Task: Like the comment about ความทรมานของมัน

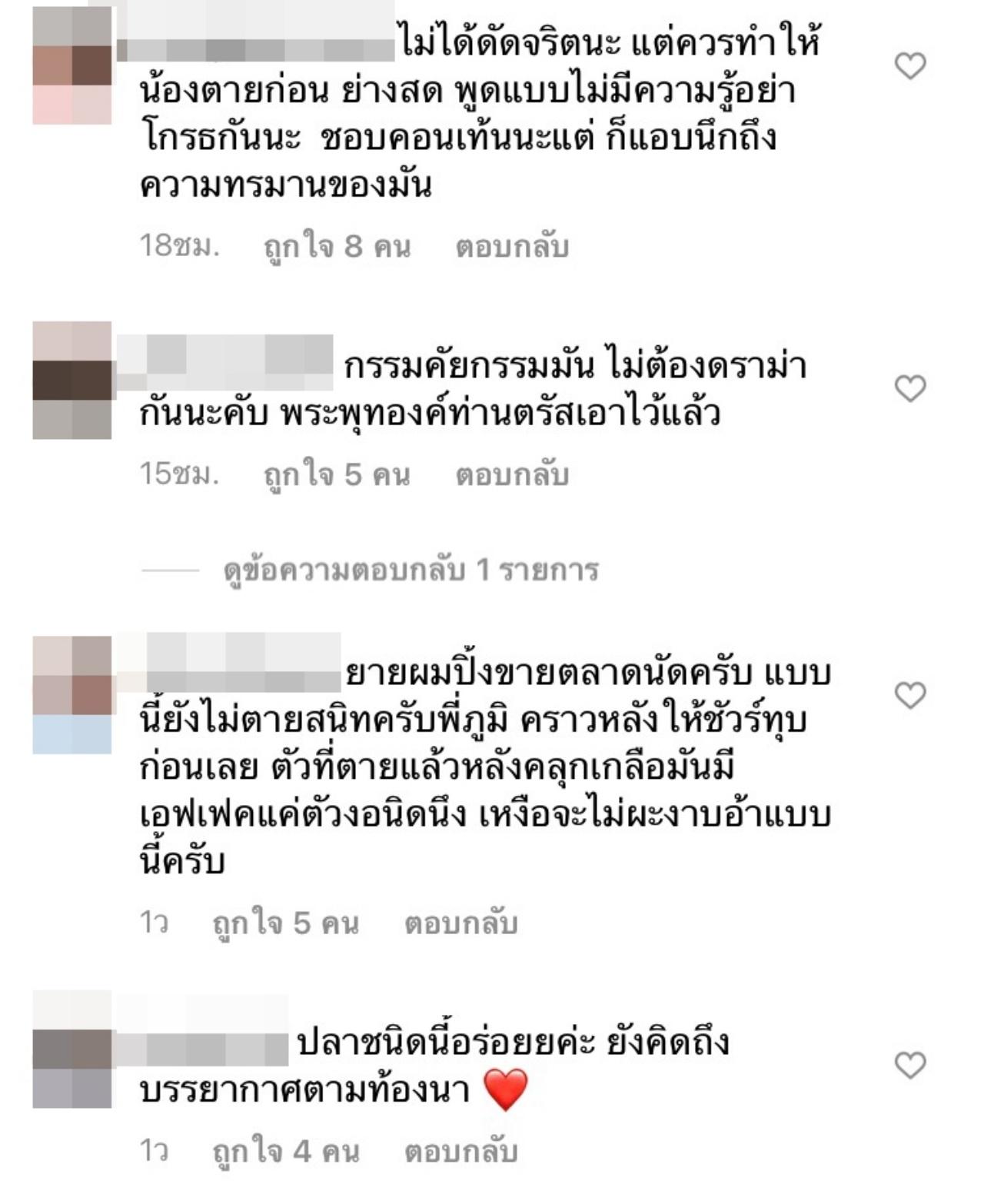Action: pyautogui.click(x=910, y=66)
